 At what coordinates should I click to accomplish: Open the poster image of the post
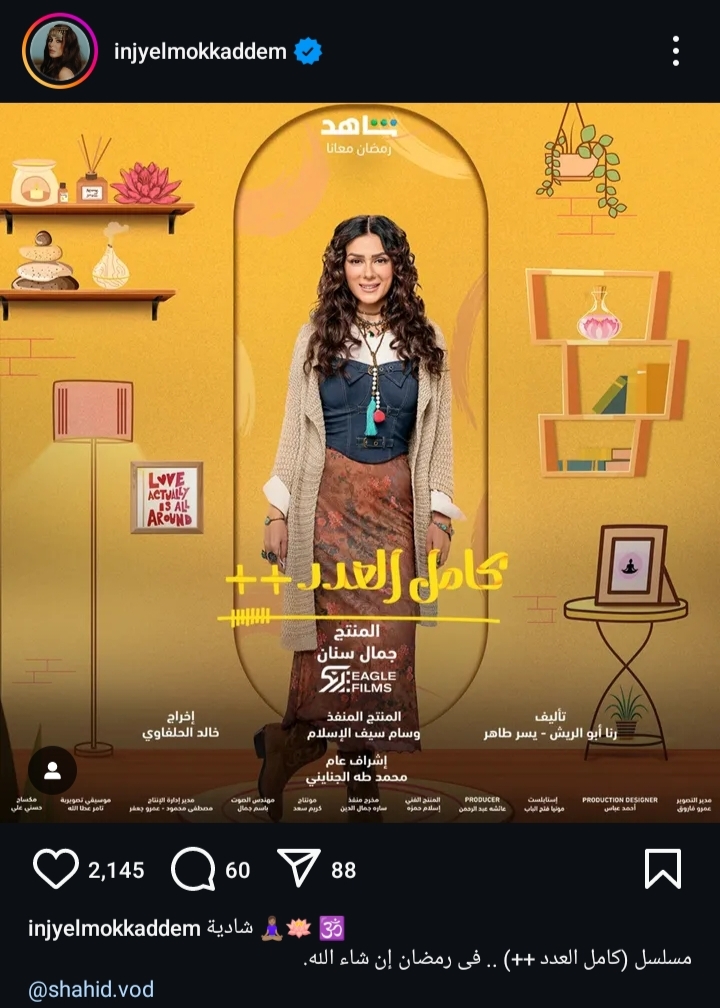360,460
